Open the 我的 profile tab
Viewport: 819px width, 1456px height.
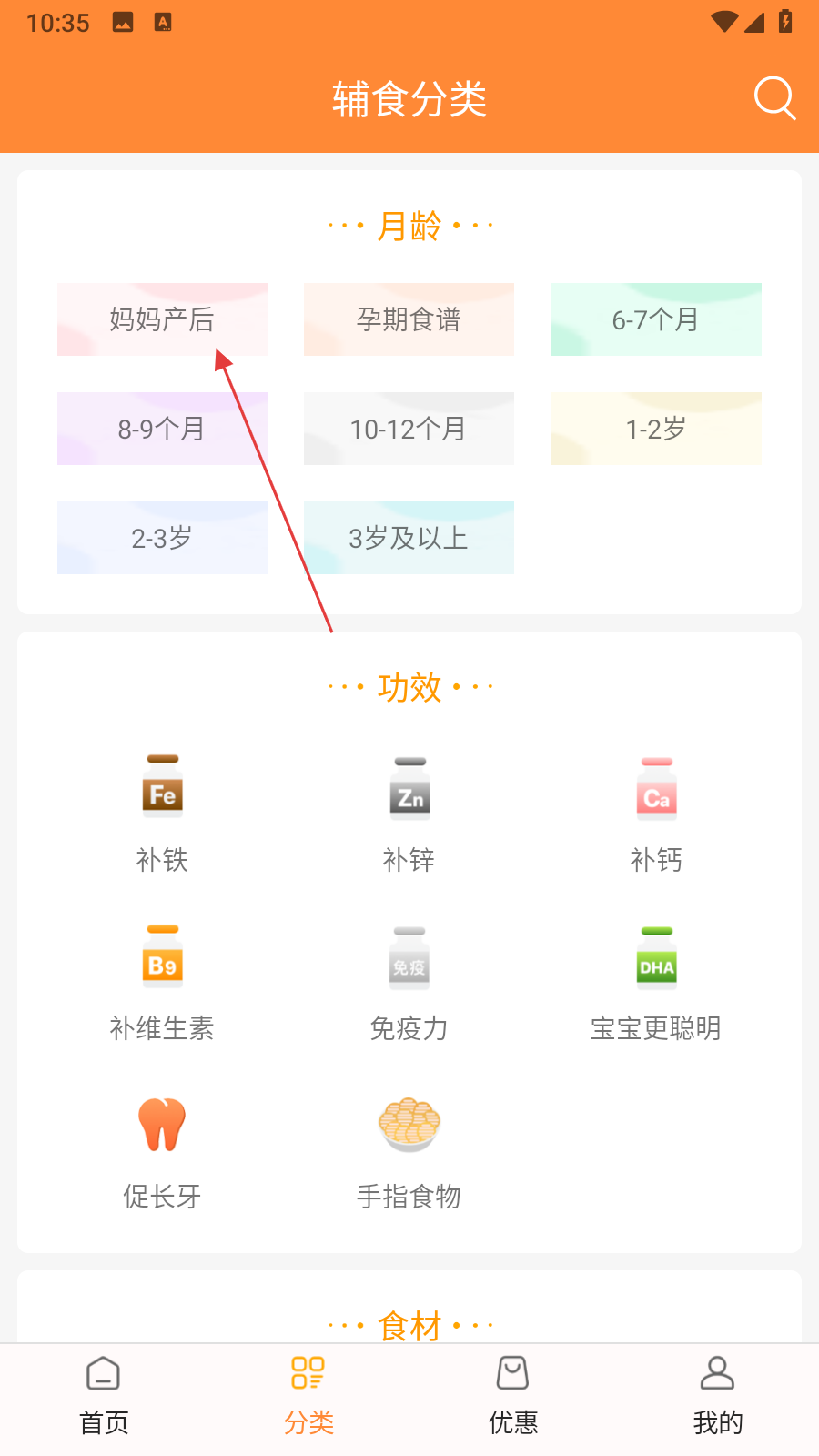click(x=718, y=1398)
